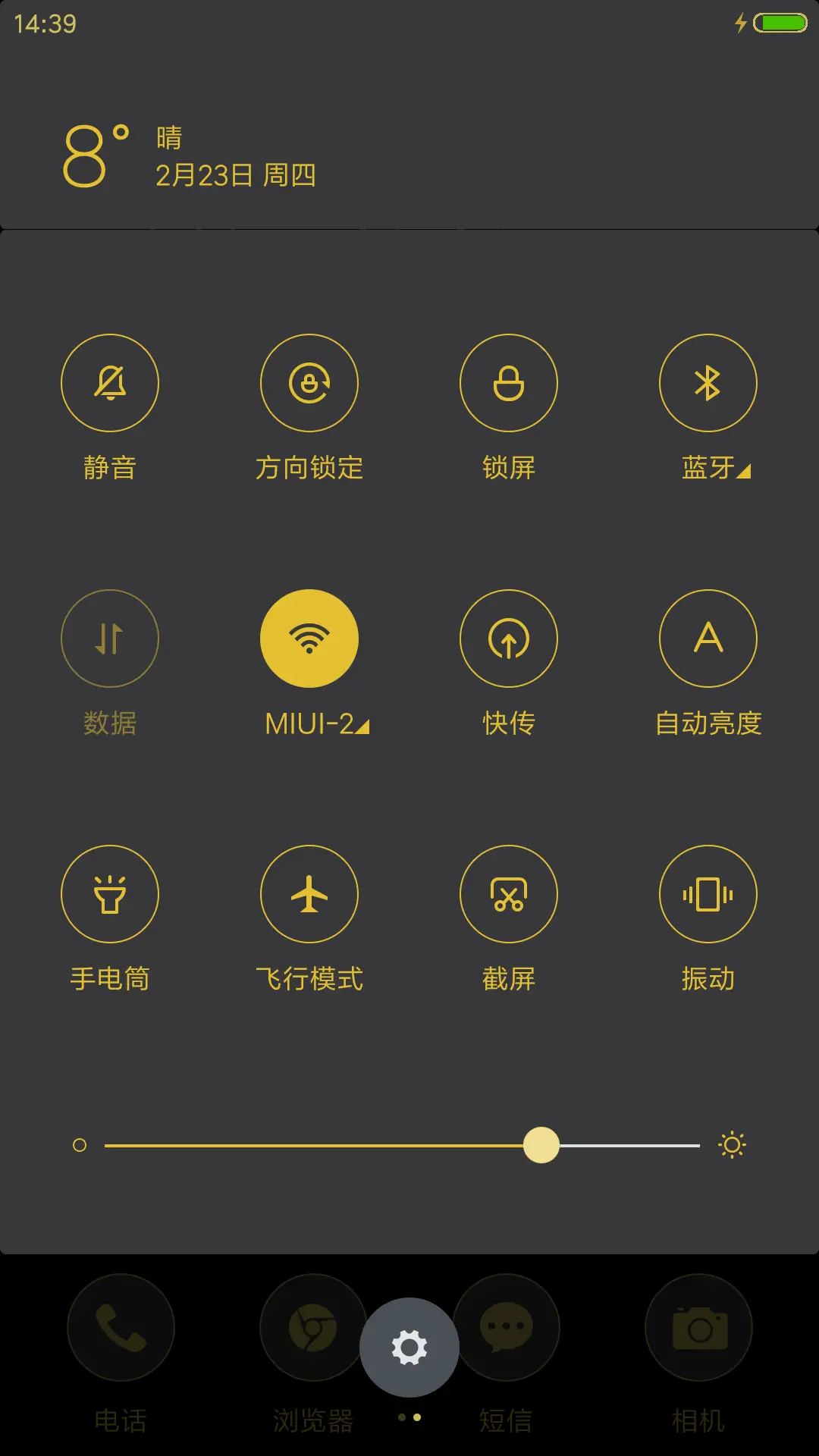819x1456 pixels.
Task: Open the Messages (短信) app
Action: [x=507, y=1327]
